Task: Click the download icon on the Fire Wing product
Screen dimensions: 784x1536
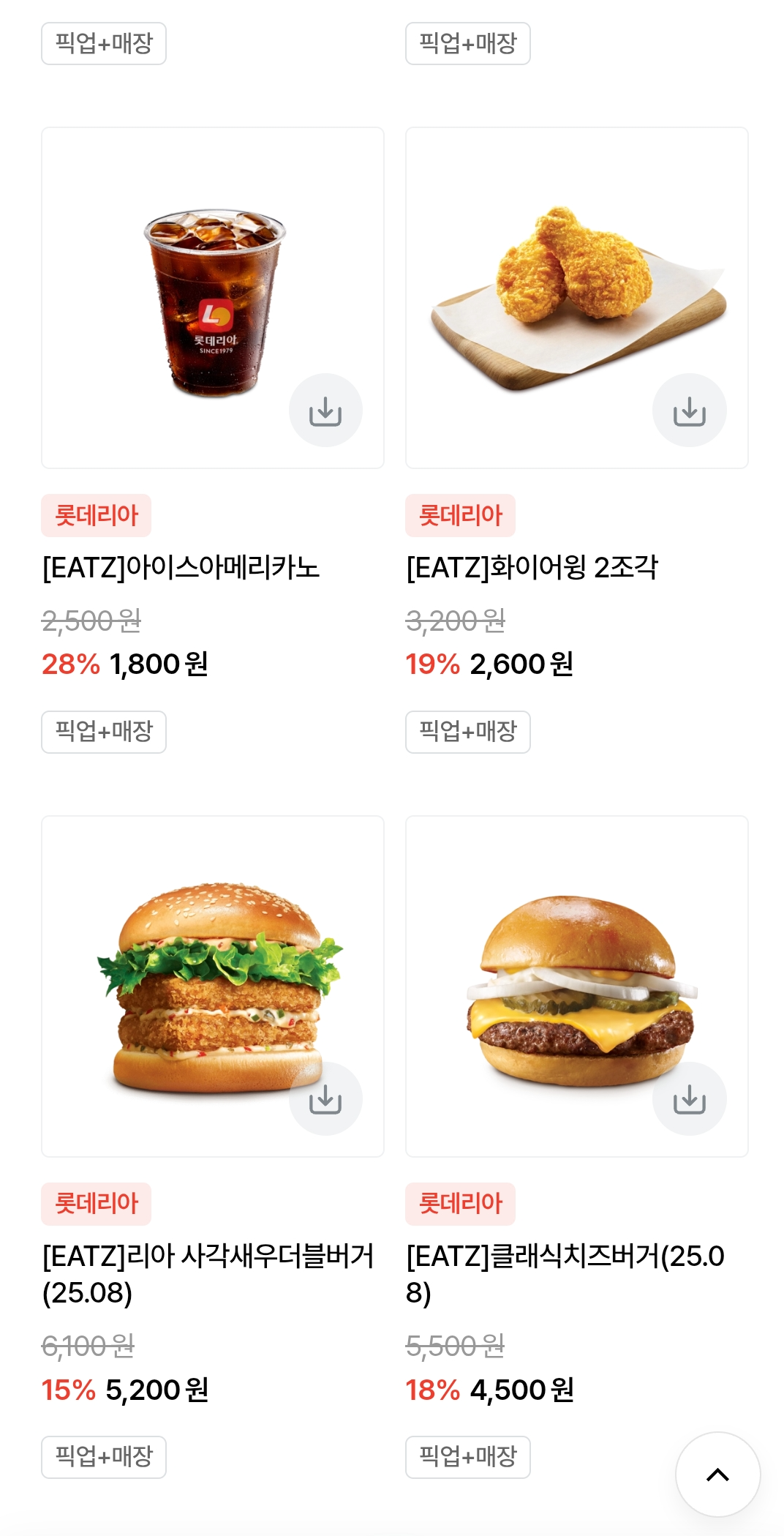Action: point(689,410)
